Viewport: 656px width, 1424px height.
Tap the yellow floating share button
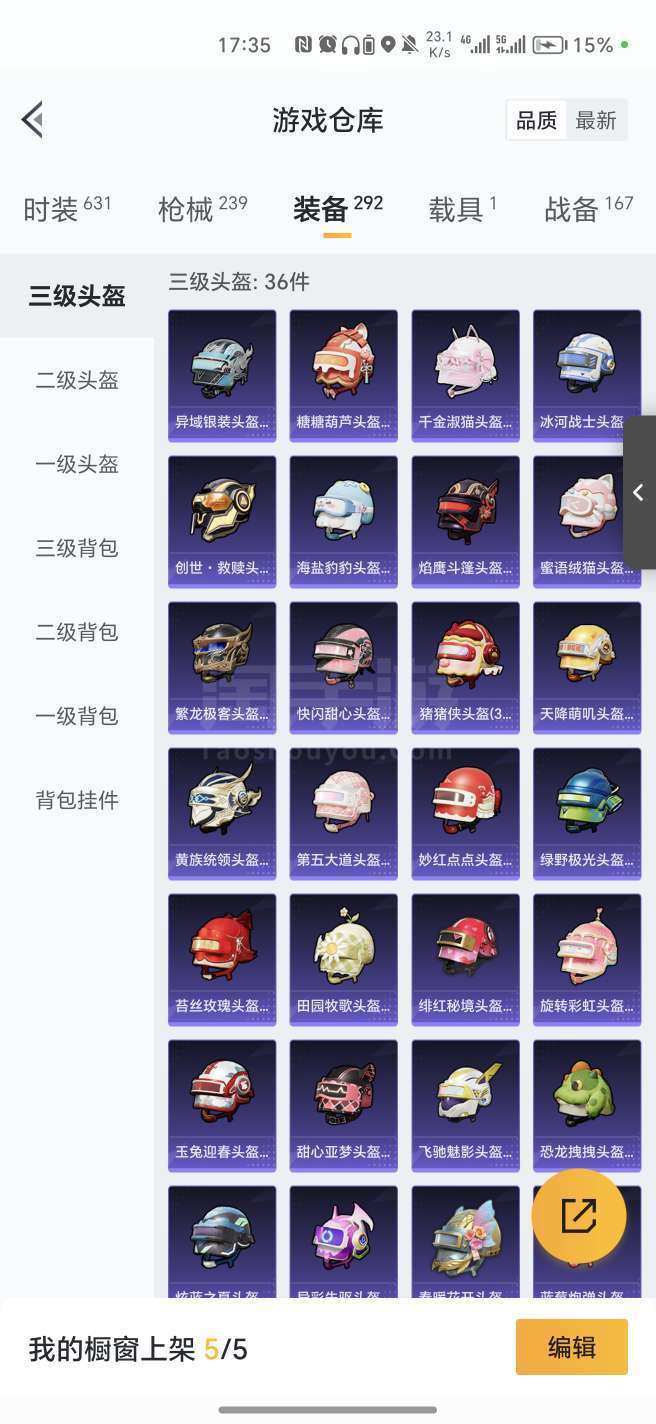pyautogui.click(x=579, y=1216)
